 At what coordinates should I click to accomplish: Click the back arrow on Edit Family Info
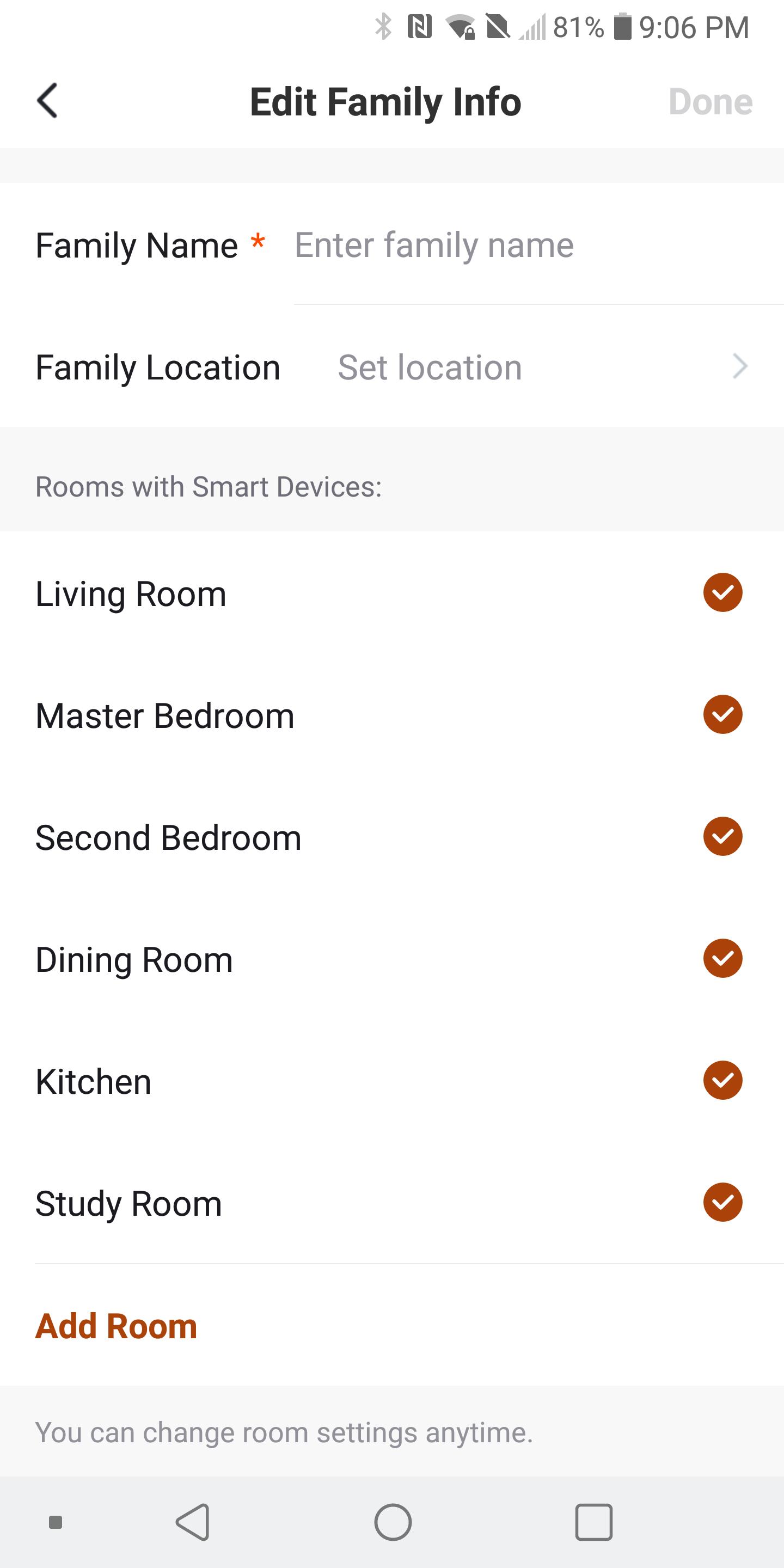[48, 102]
